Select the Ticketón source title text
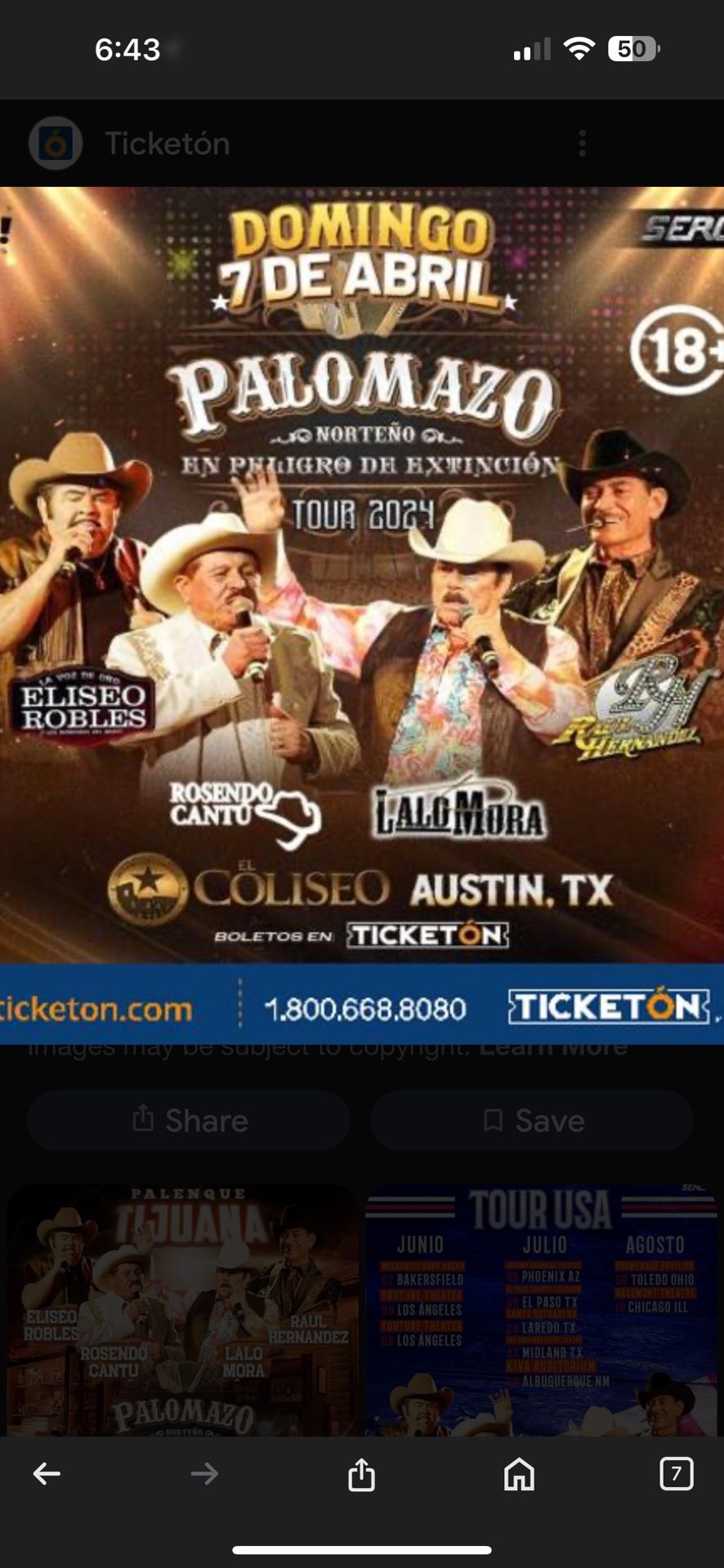 point(168,142)
